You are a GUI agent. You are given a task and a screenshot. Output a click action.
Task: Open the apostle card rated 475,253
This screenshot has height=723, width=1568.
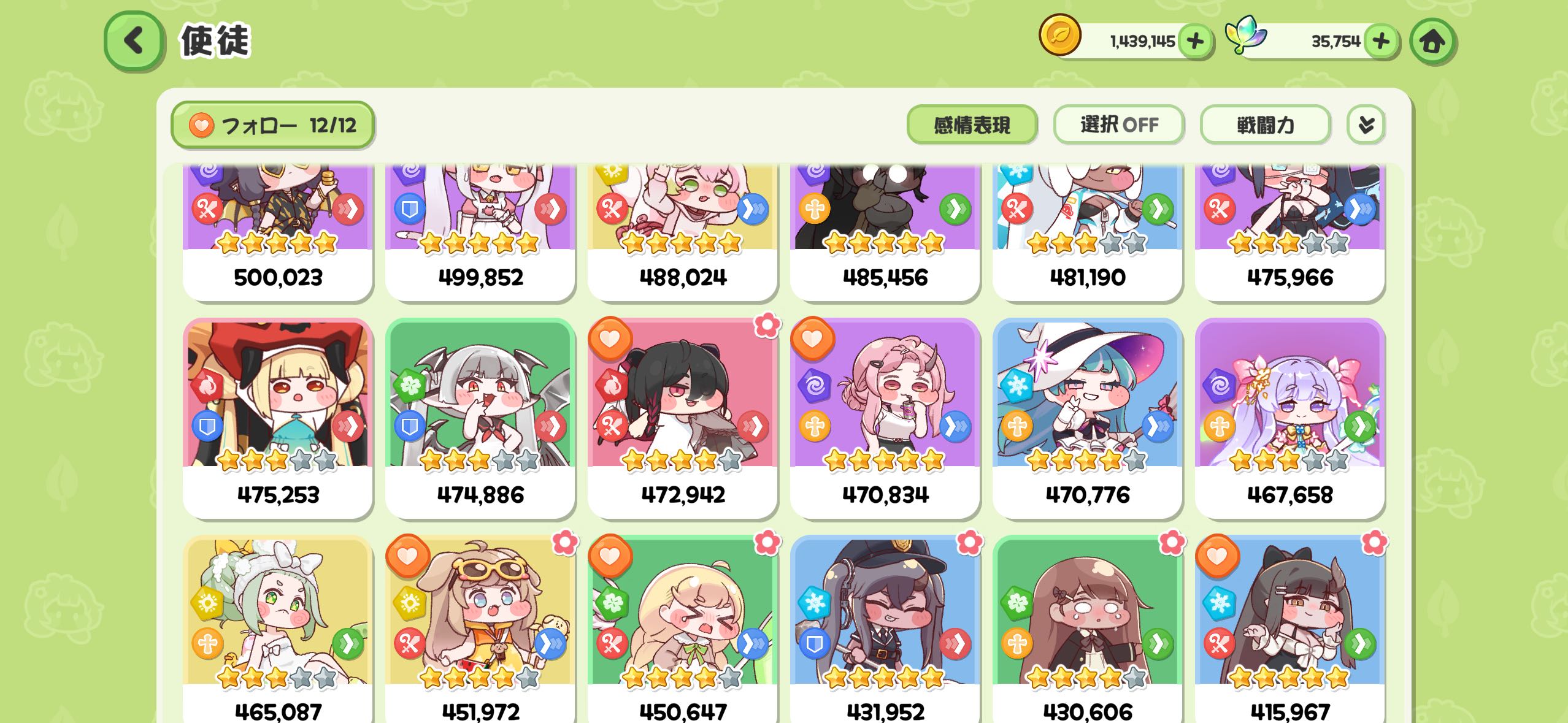278,417
